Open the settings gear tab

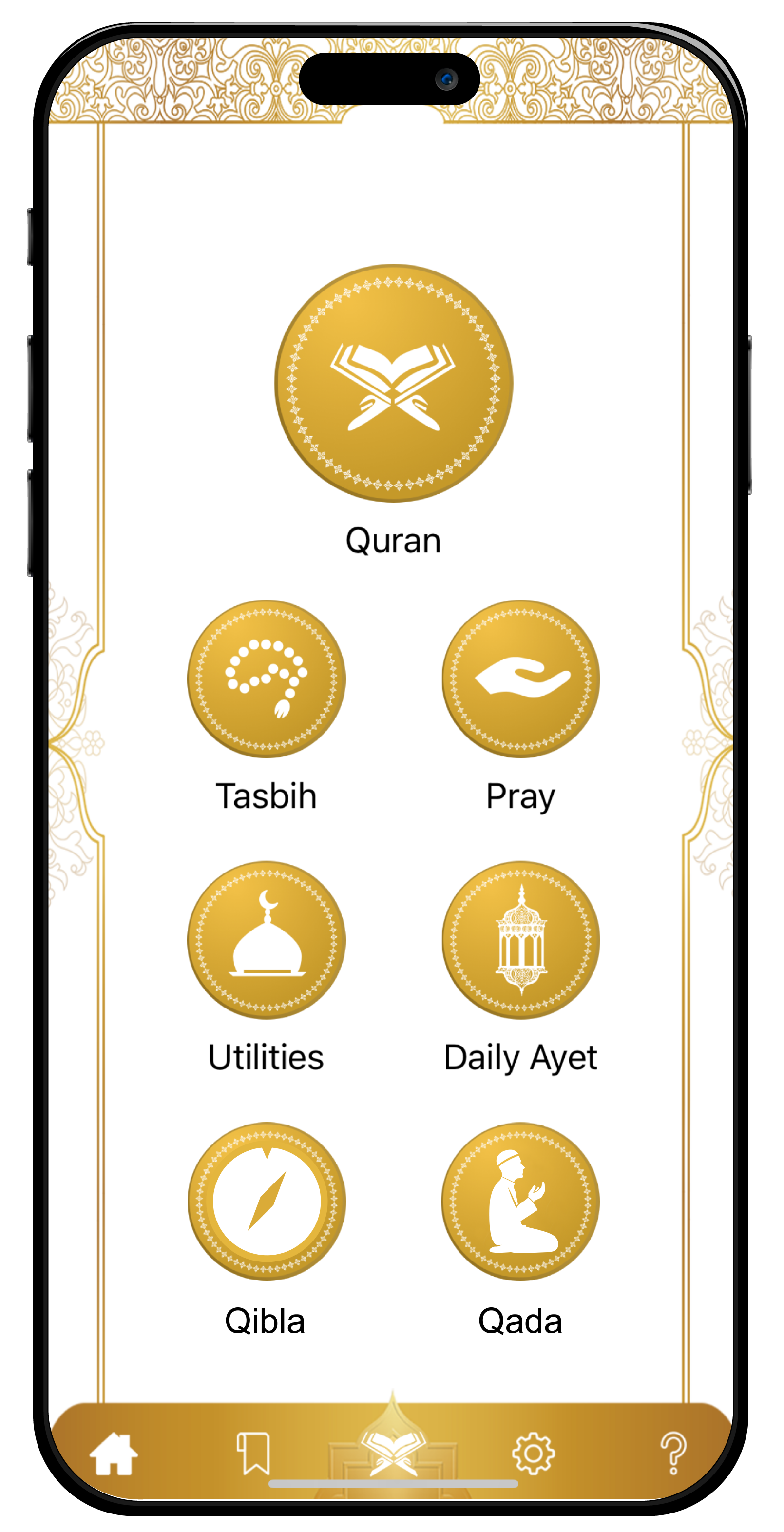[x=533, y=1454]
